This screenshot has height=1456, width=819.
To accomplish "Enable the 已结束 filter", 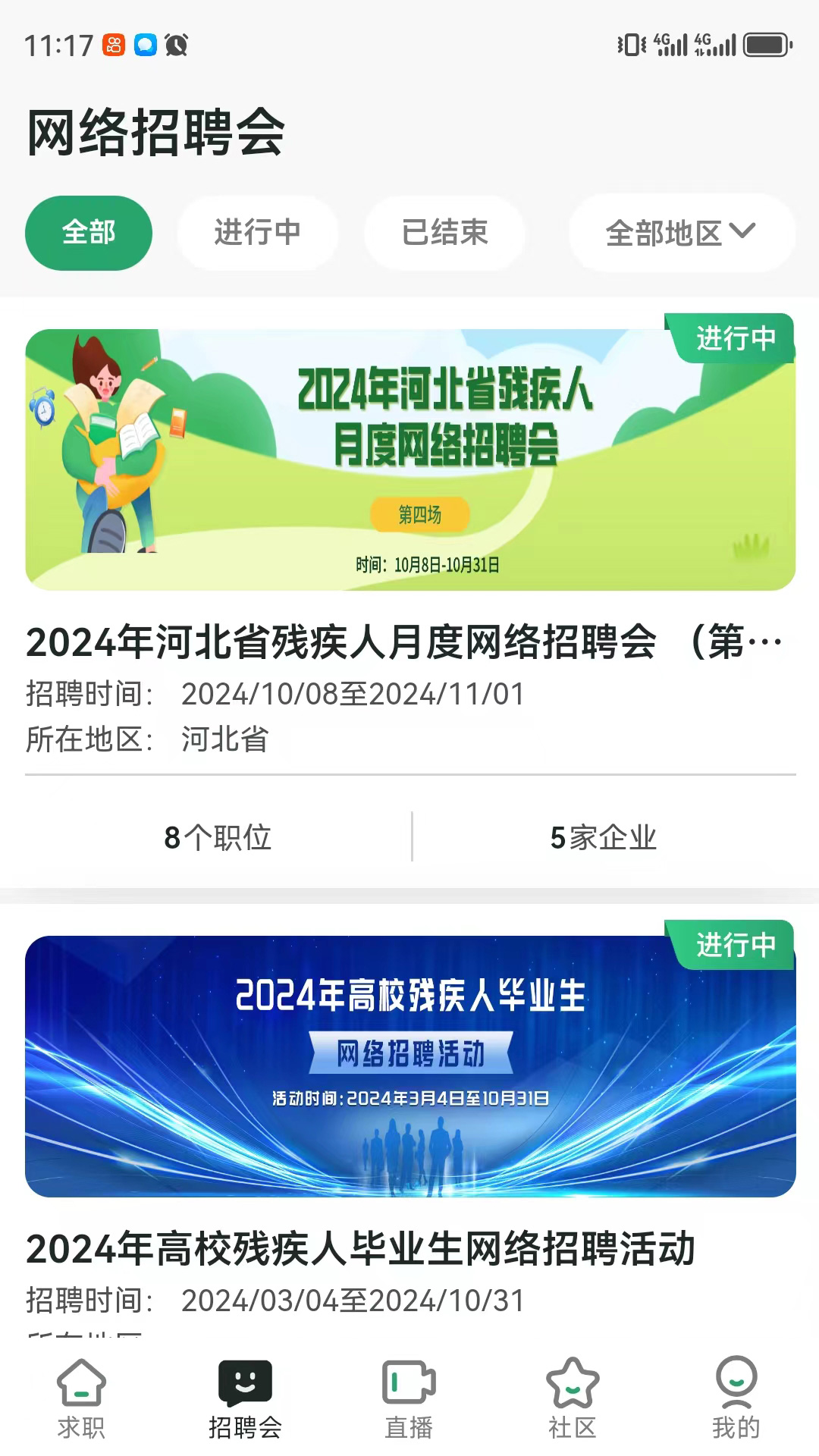I will click(x=444, y=233).
